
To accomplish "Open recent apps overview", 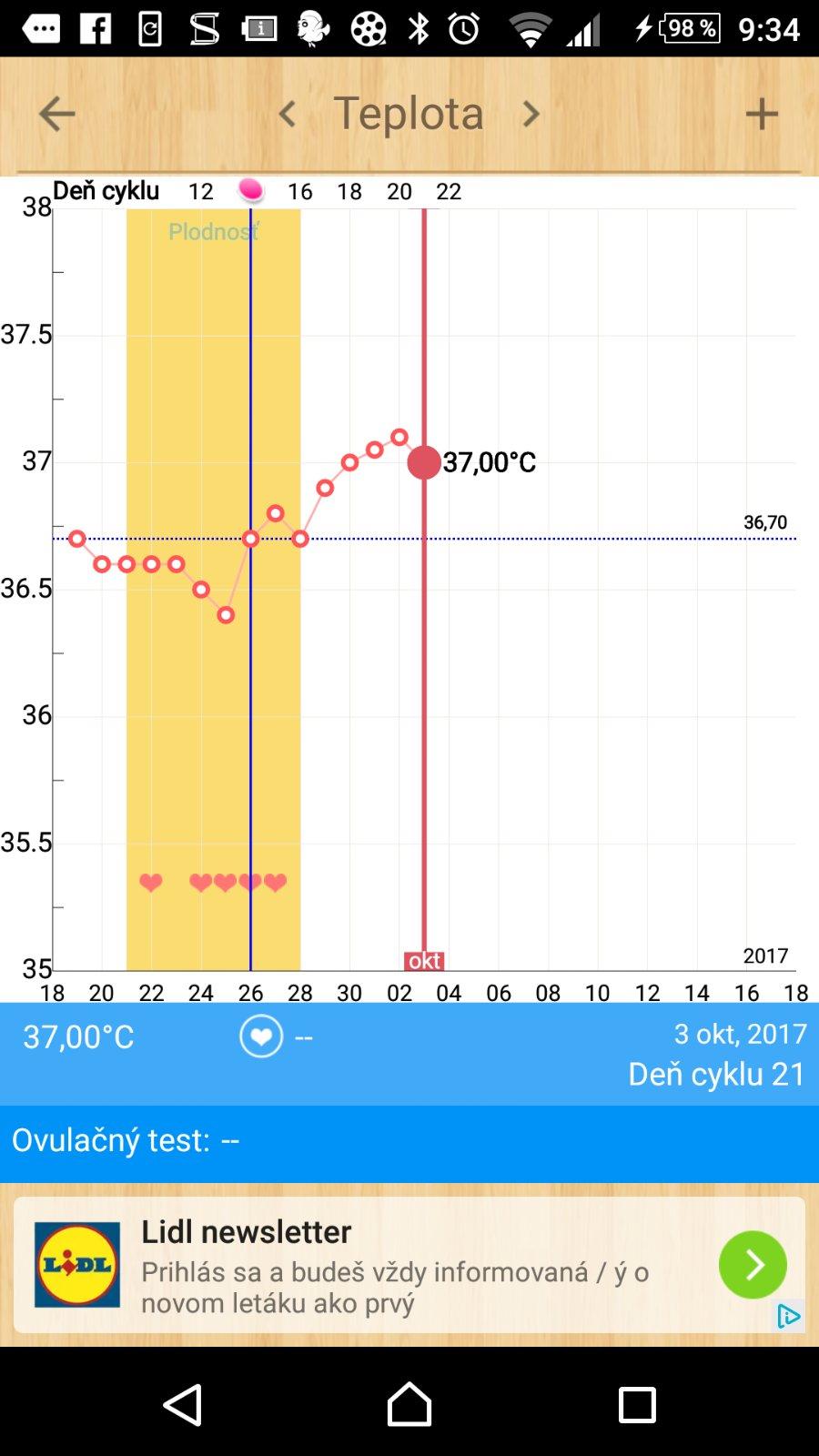I will tap(637, 1404).
